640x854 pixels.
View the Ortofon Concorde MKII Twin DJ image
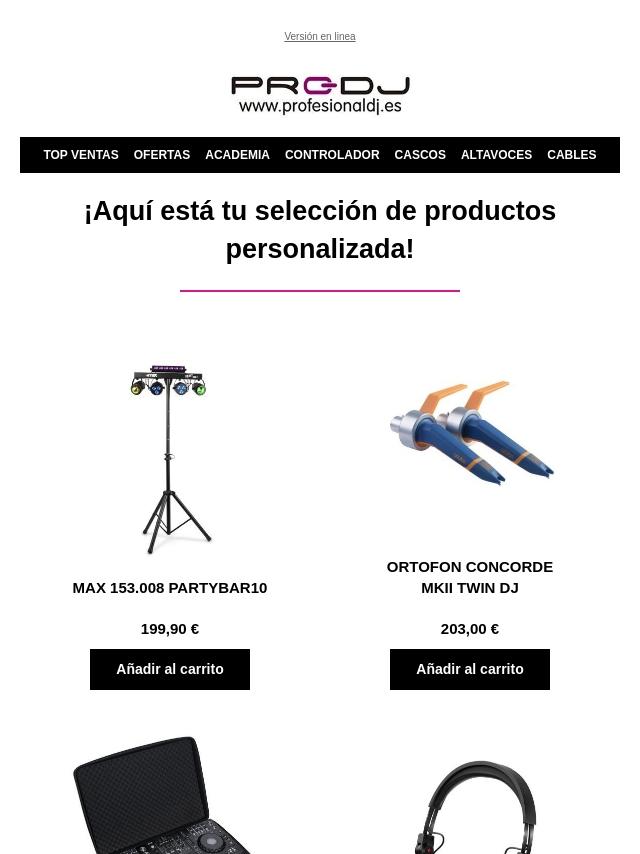click(x=470, y=434)
